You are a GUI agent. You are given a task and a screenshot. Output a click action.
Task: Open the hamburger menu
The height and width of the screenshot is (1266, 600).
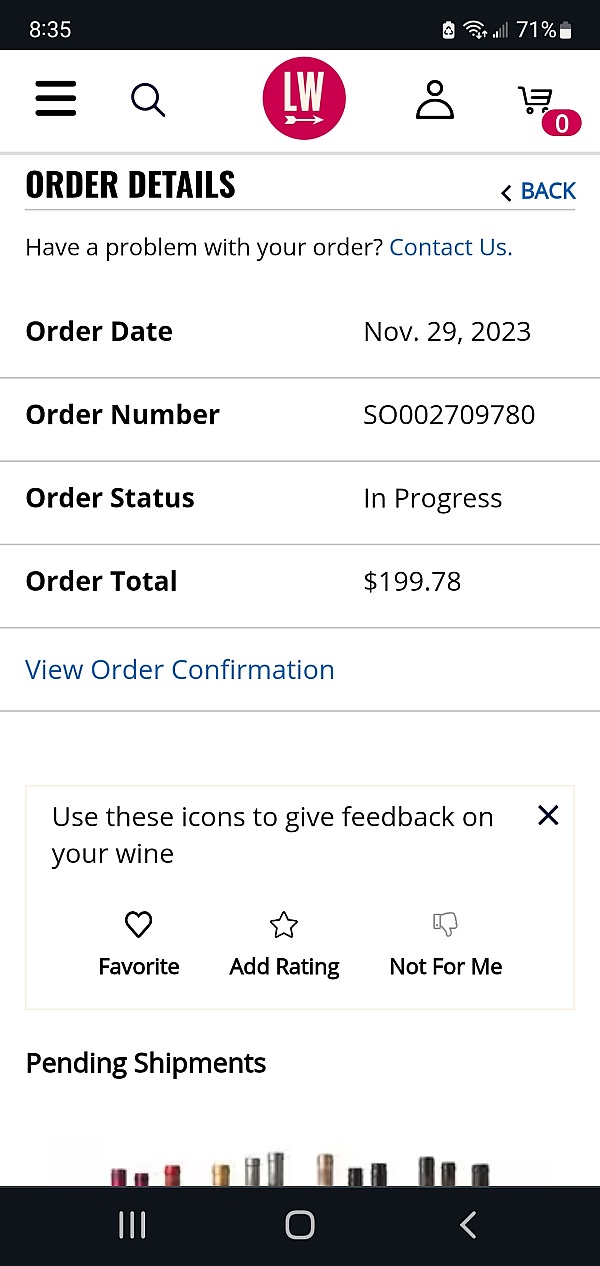(x=56, y=99)
